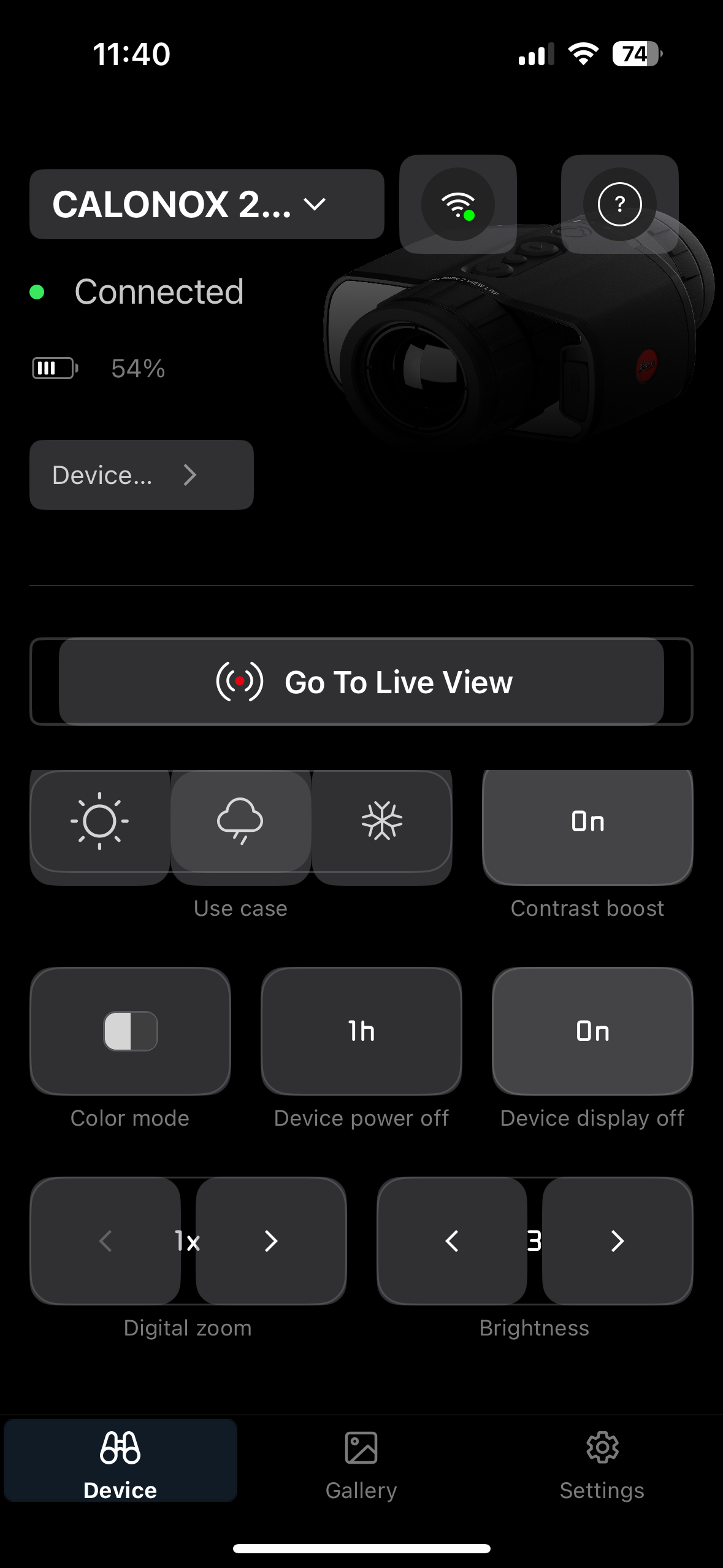Select the rain cloud use case
Viewport: 723px width, 1568px height.
240,821
